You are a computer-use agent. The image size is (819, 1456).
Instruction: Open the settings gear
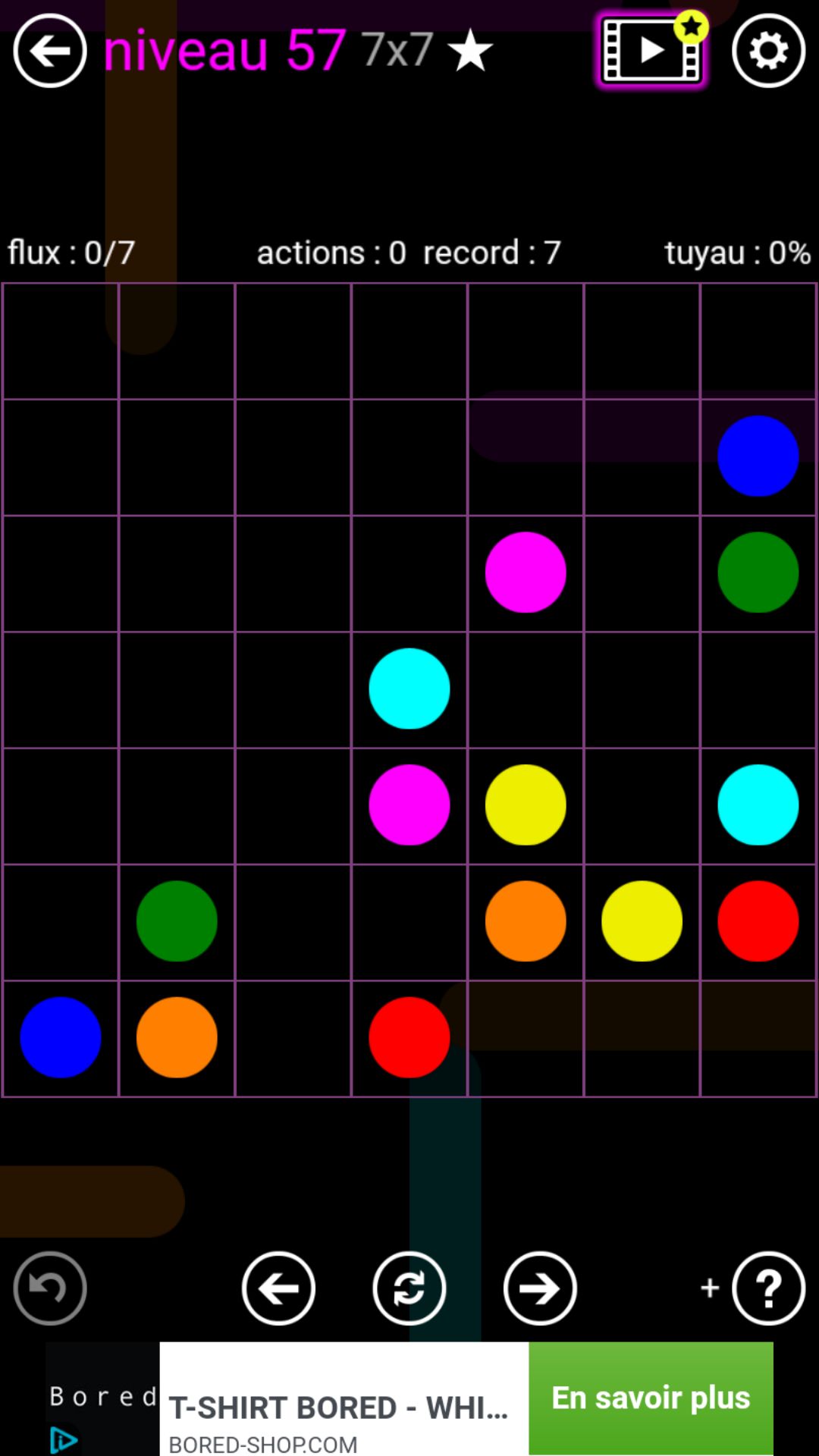click(x=767, y=51)
